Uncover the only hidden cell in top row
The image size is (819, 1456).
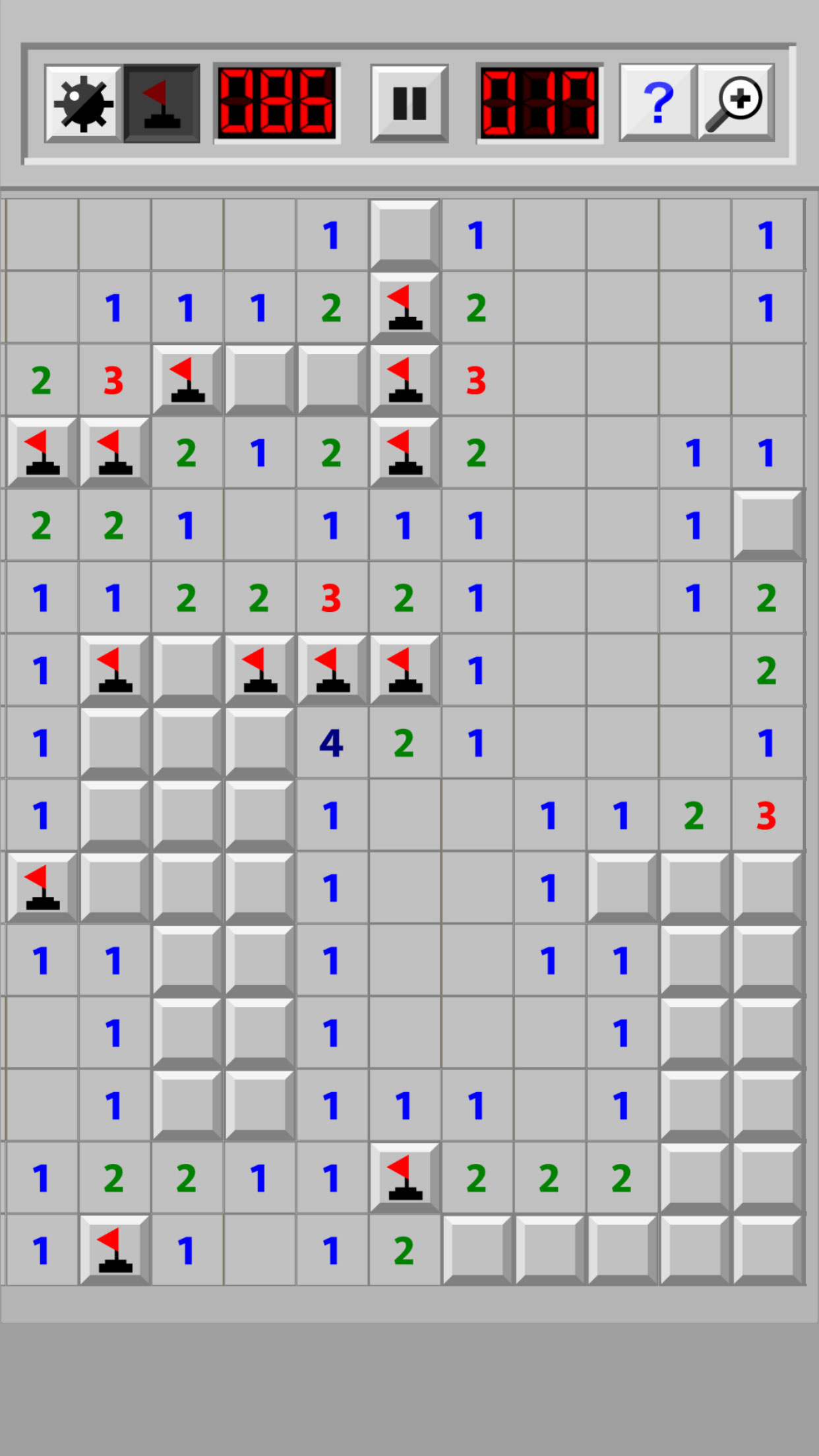pyautogui.click(x=404, y=234)
